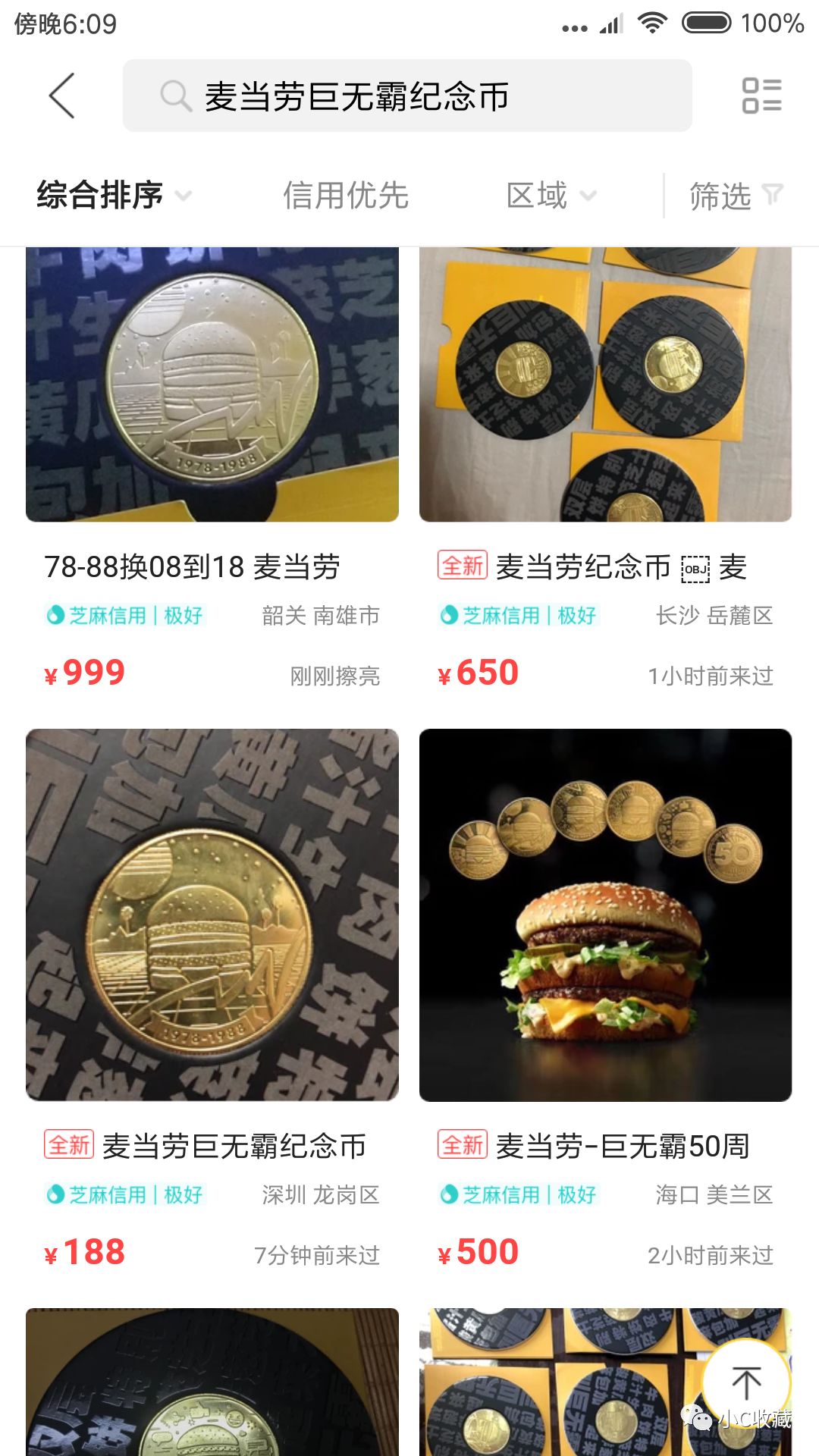Screen dimensions: 819x1456
Task: View the 麦当劳纪念币 listing from 长沙 岳麓区
Action: (x=605, y=455)
